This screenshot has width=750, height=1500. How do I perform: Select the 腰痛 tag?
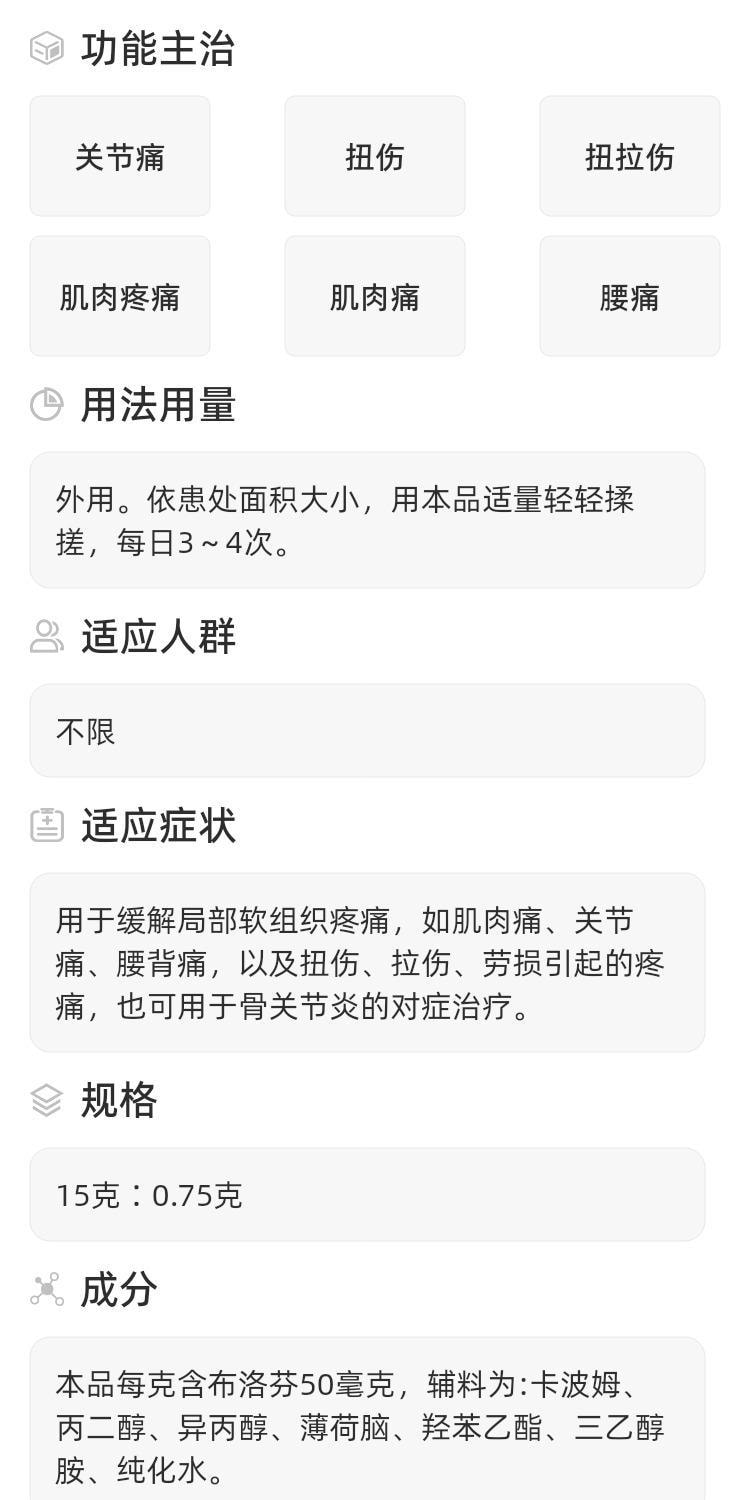pyautogui.click(x=629, y=295)
